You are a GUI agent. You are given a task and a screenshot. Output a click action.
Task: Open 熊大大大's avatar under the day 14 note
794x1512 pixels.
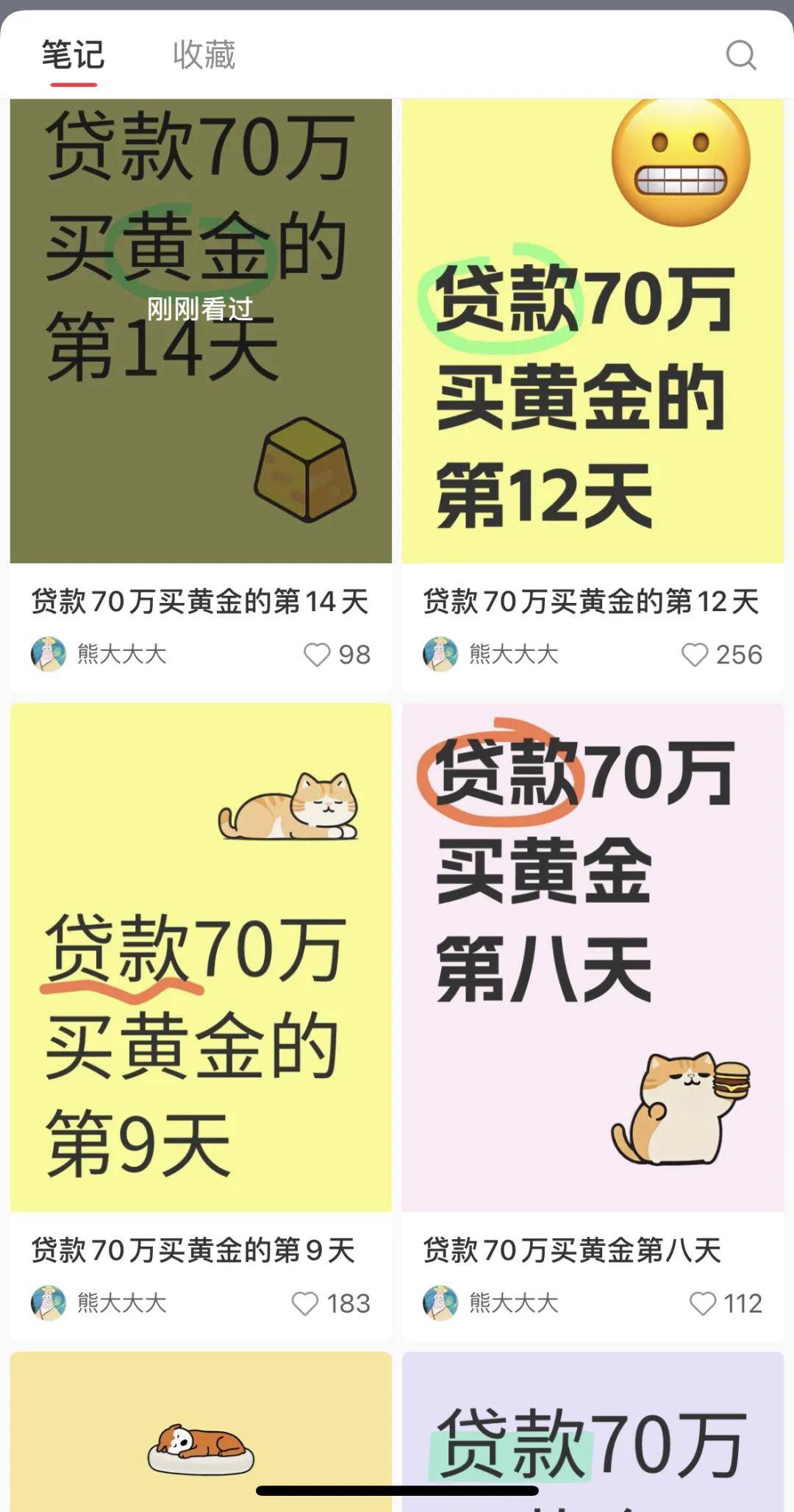(x=49, y=653)
